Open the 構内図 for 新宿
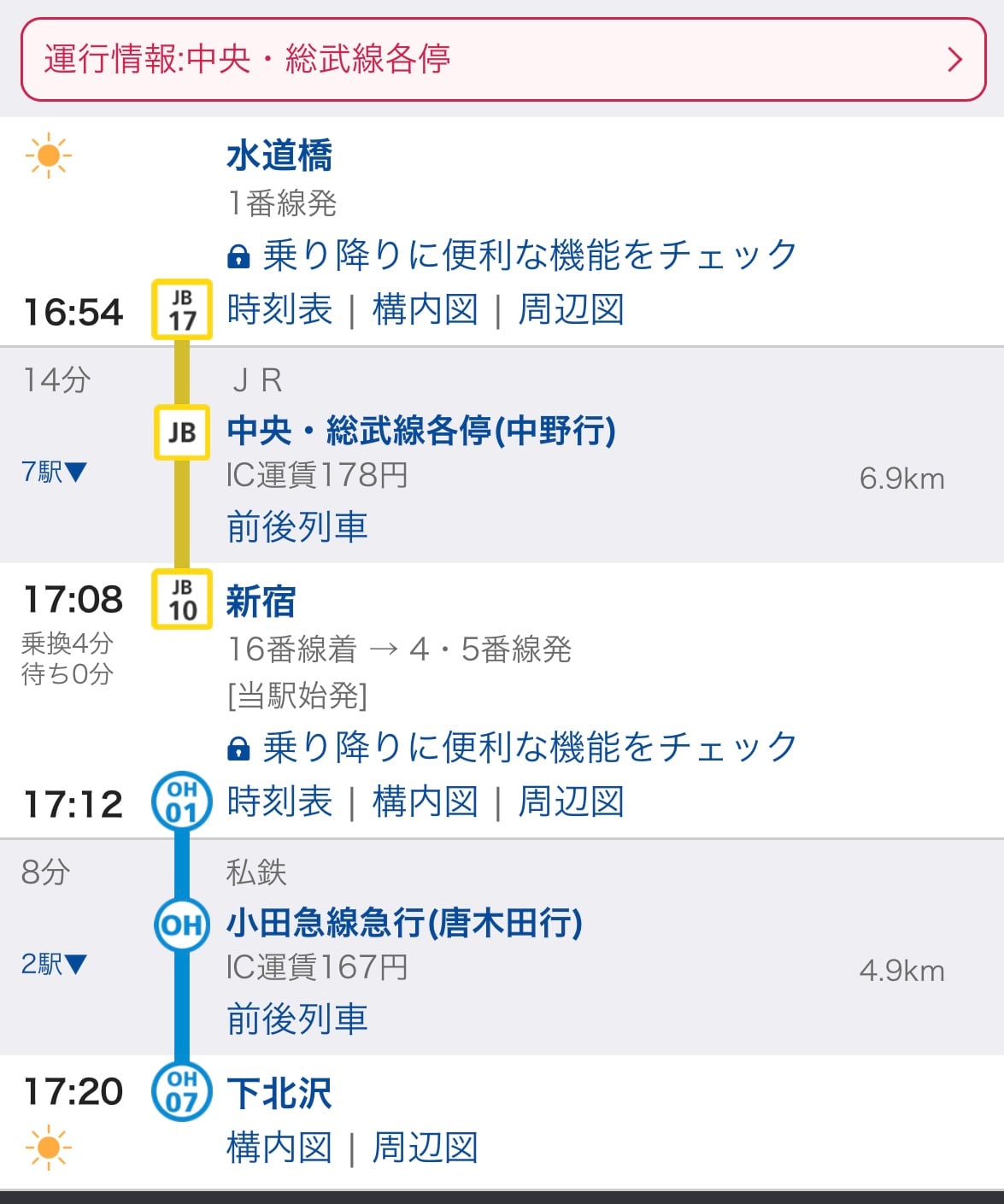 point(425,802)
